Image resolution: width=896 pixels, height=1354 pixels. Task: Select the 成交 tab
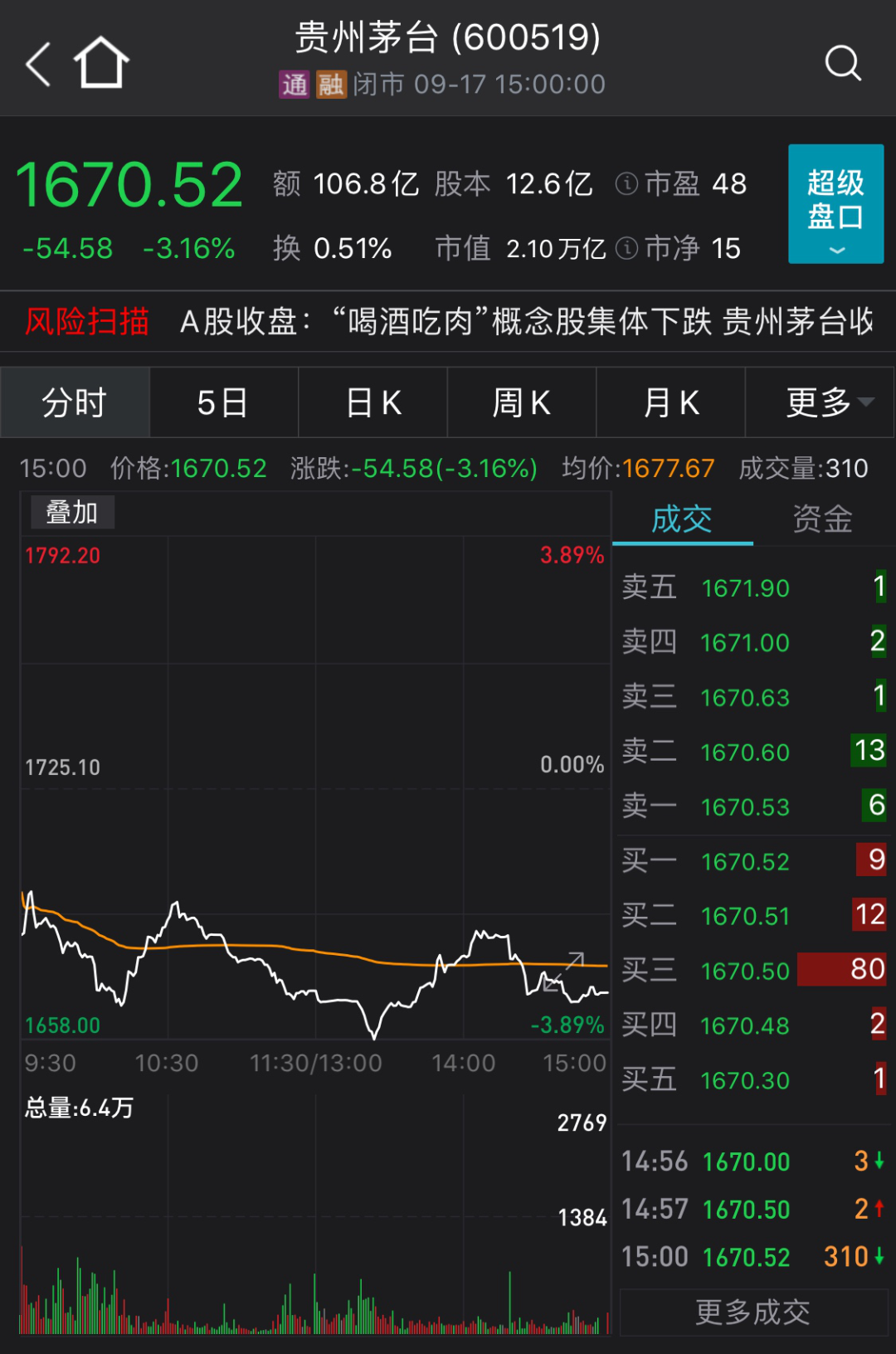coord(682,519)
